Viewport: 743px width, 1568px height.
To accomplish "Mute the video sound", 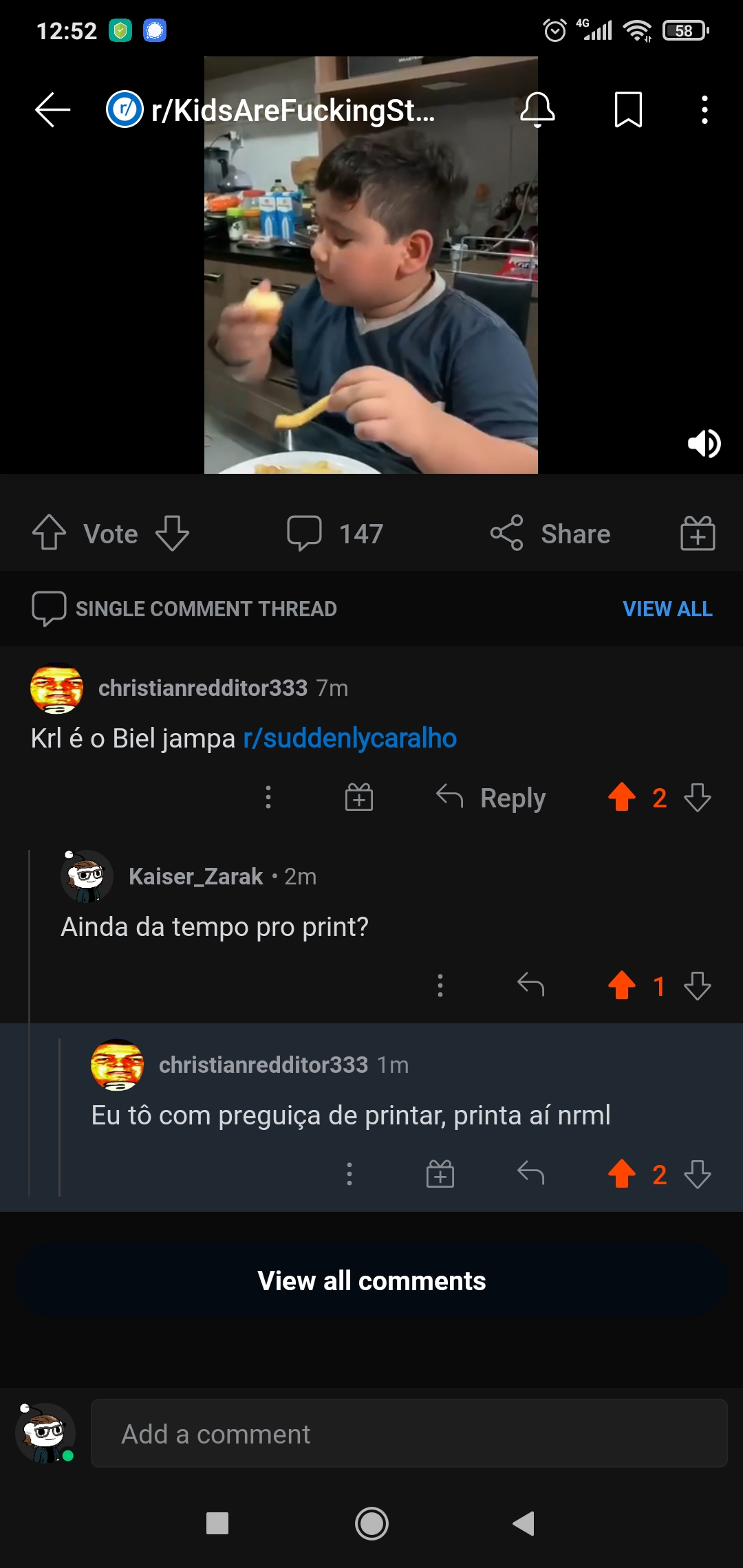I will tap(704, 444).
